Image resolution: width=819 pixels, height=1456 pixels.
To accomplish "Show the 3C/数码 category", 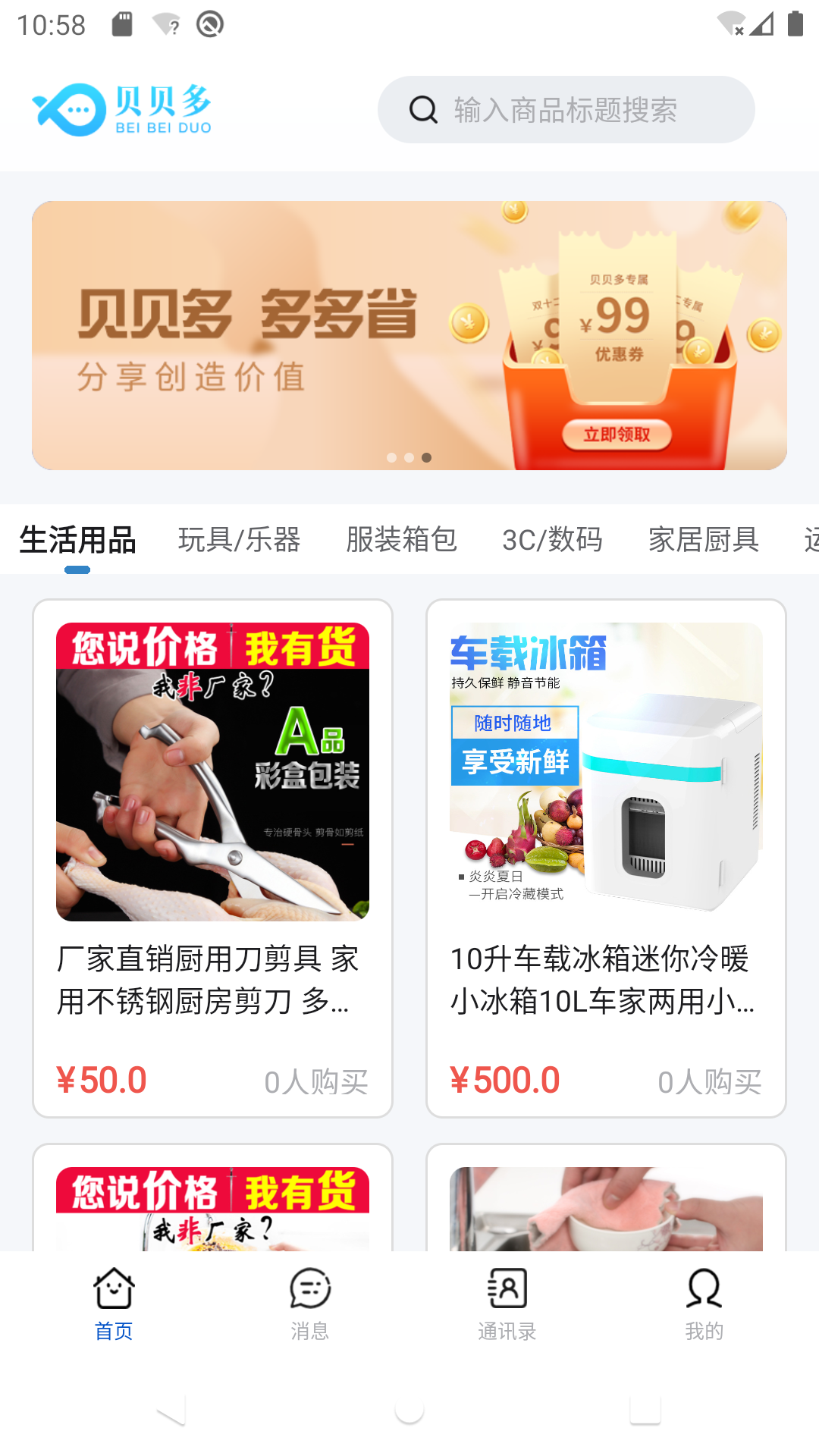I will [552, 540].
